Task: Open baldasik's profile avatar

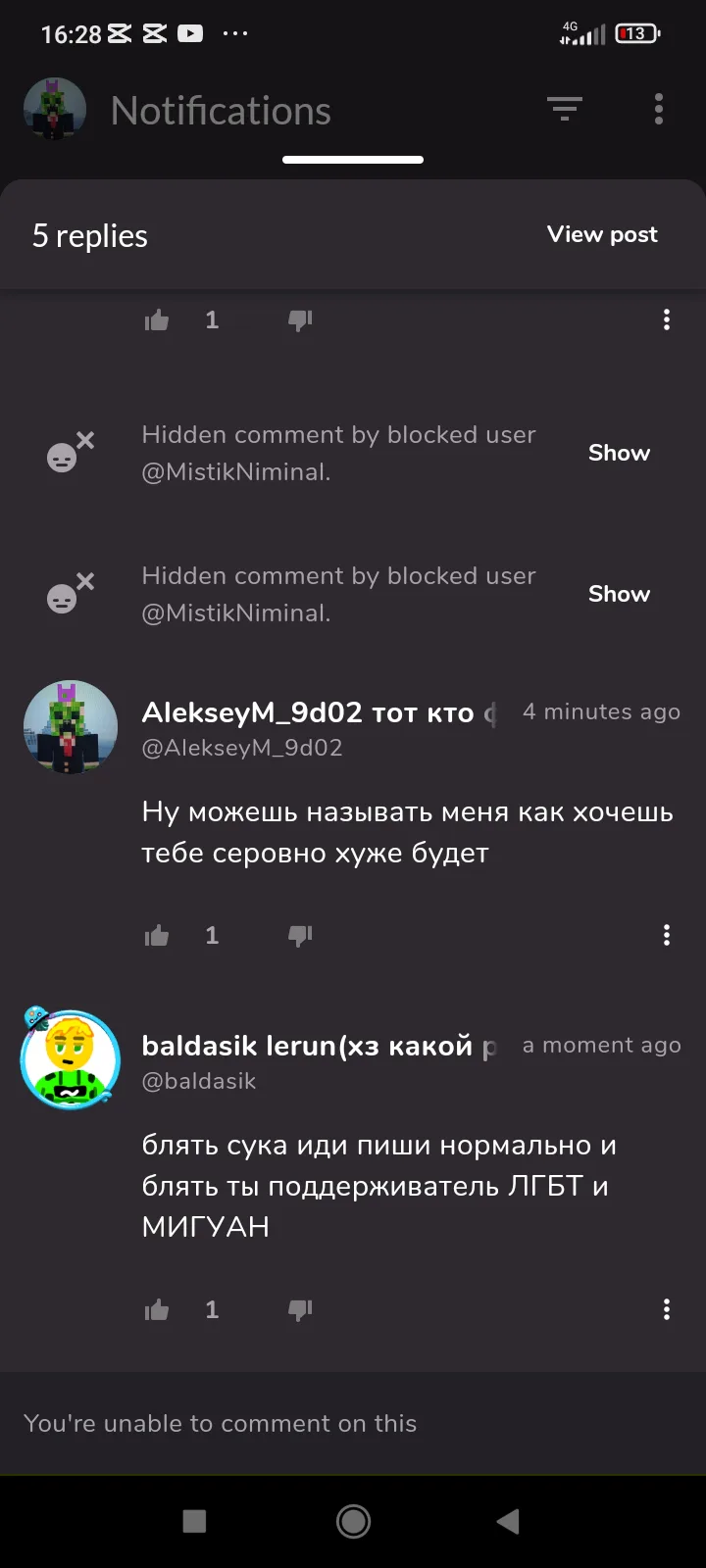Action: coord(71,1059)
